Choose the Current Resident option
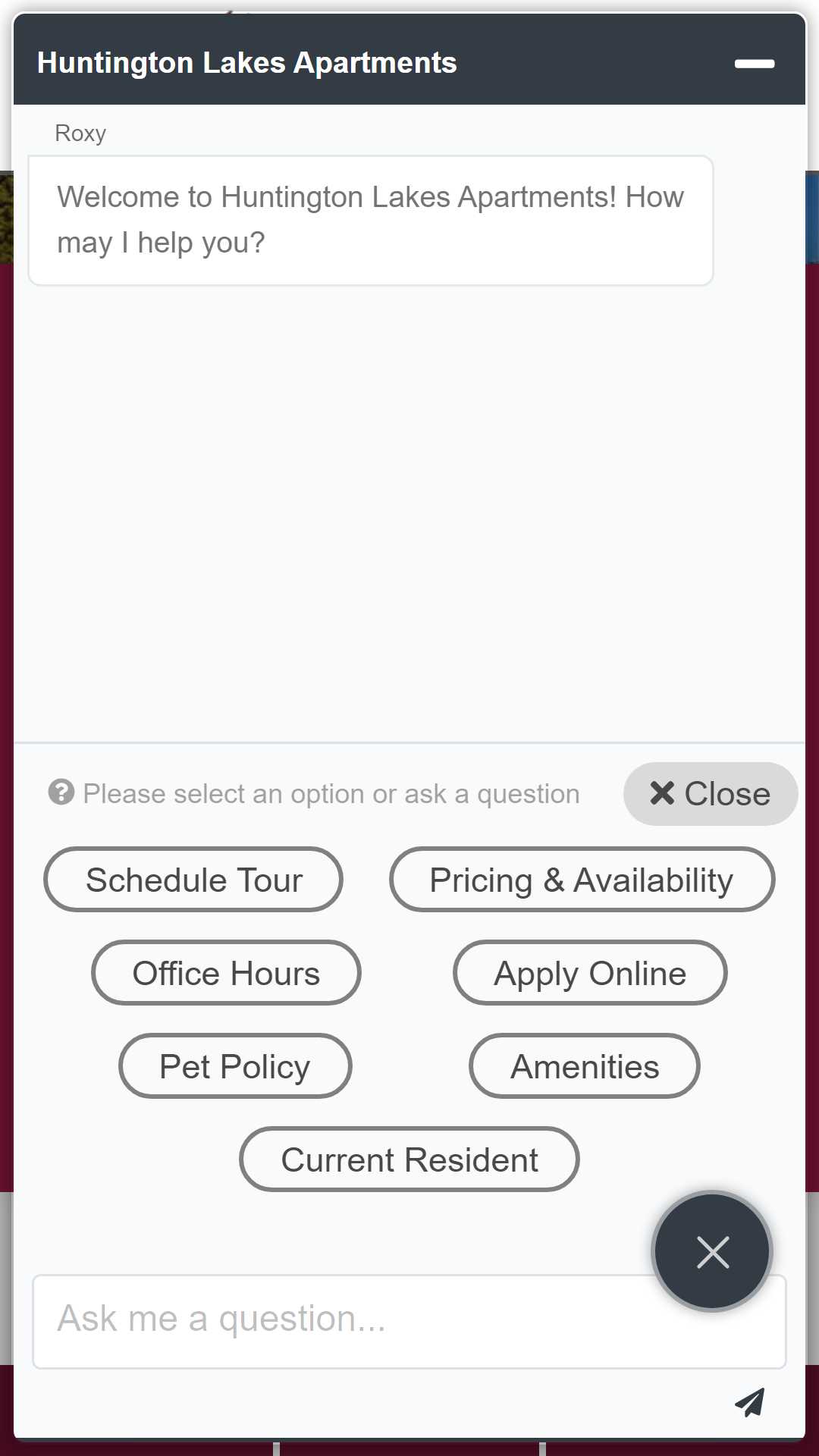The height and width of the screenshot is (1456, 819). pos(409,1159)
